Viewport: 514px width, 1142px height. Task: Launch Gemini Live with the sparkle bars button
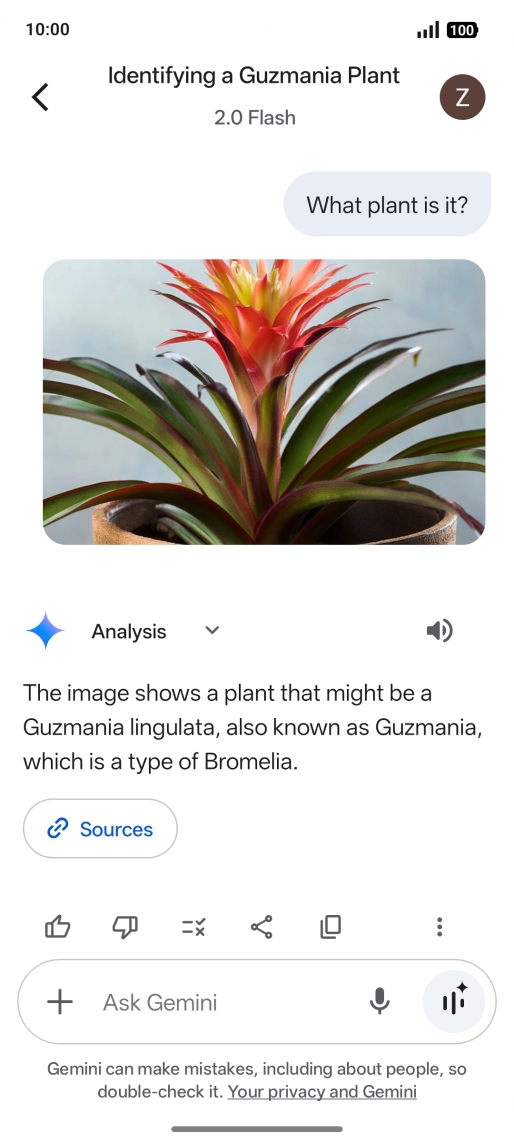[x=454, y=1001]
